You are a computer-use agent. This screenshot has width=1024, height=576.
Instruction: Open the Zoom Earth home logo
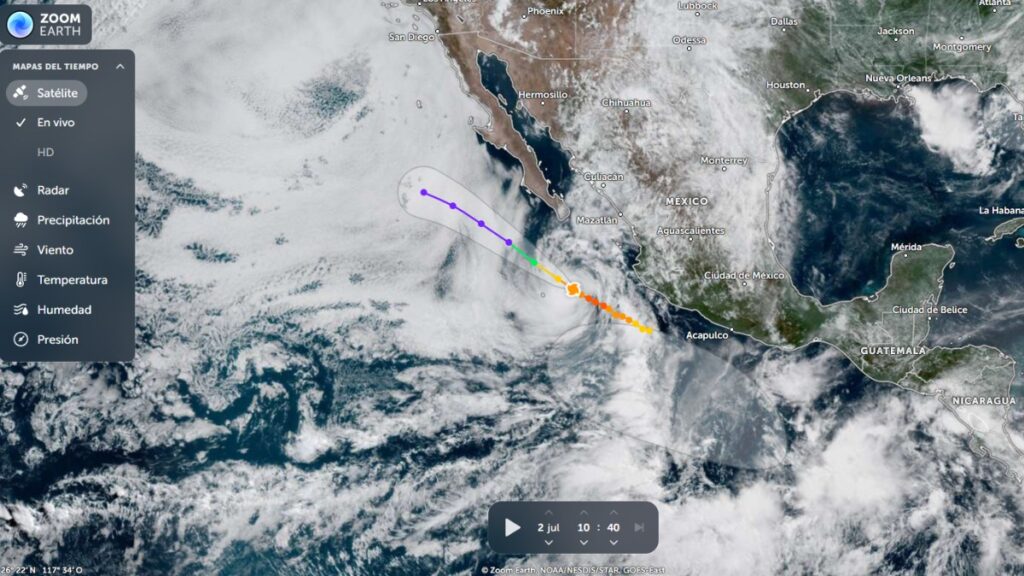47,24
